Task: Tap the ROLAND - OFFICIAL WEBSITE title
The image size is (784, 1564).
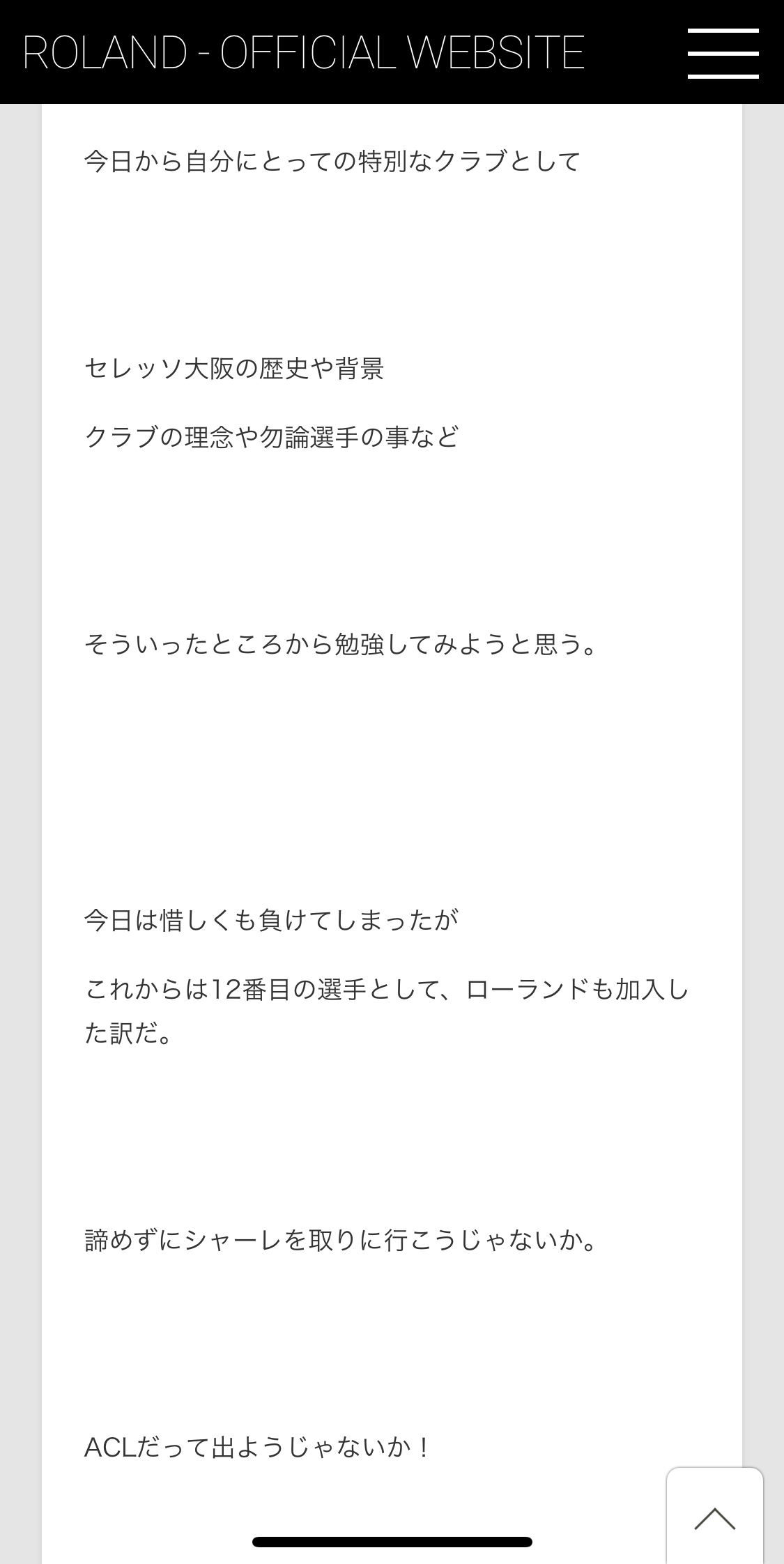Action: point(304,53)
